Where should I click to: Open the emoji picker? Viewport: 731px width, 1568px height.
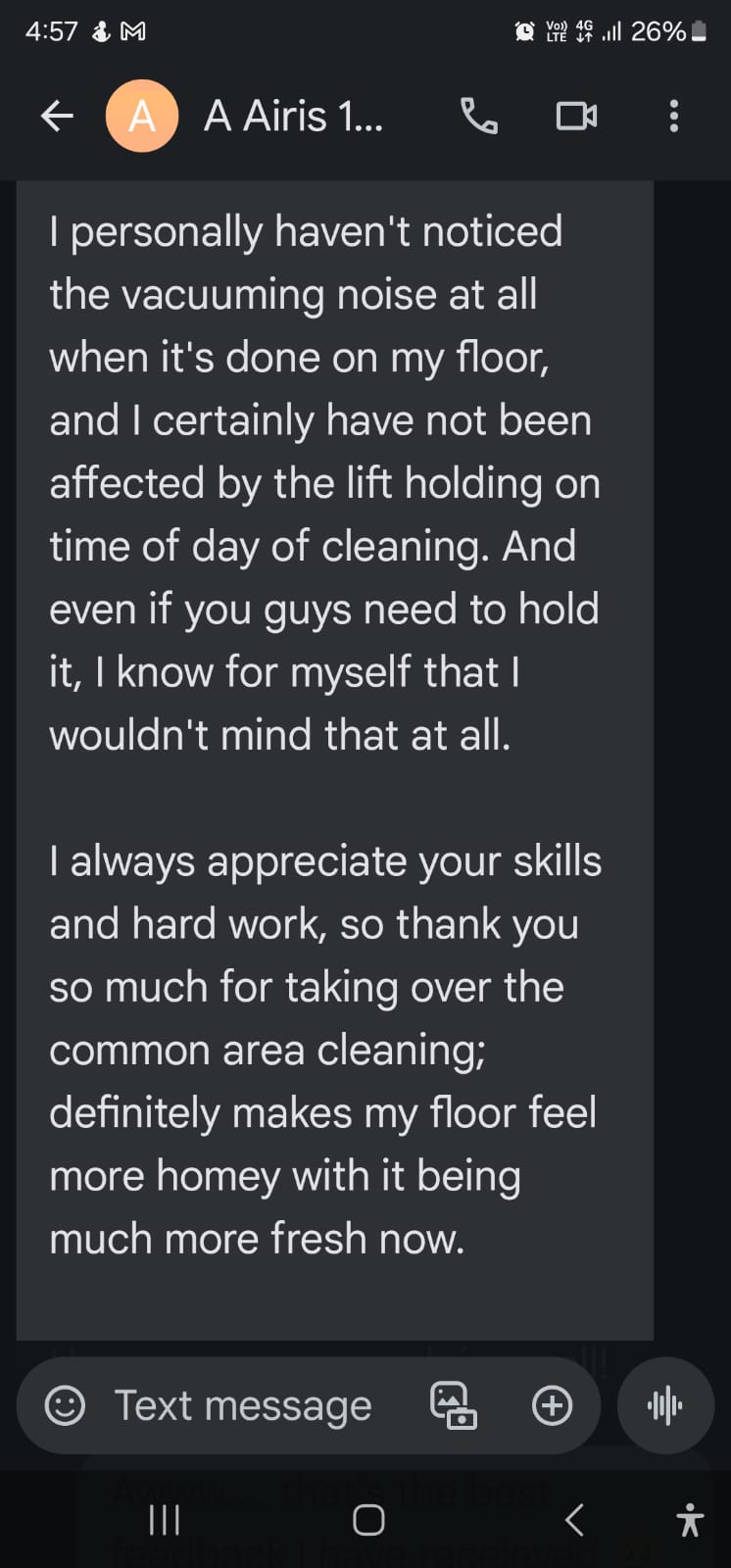tap(66, 1405)
